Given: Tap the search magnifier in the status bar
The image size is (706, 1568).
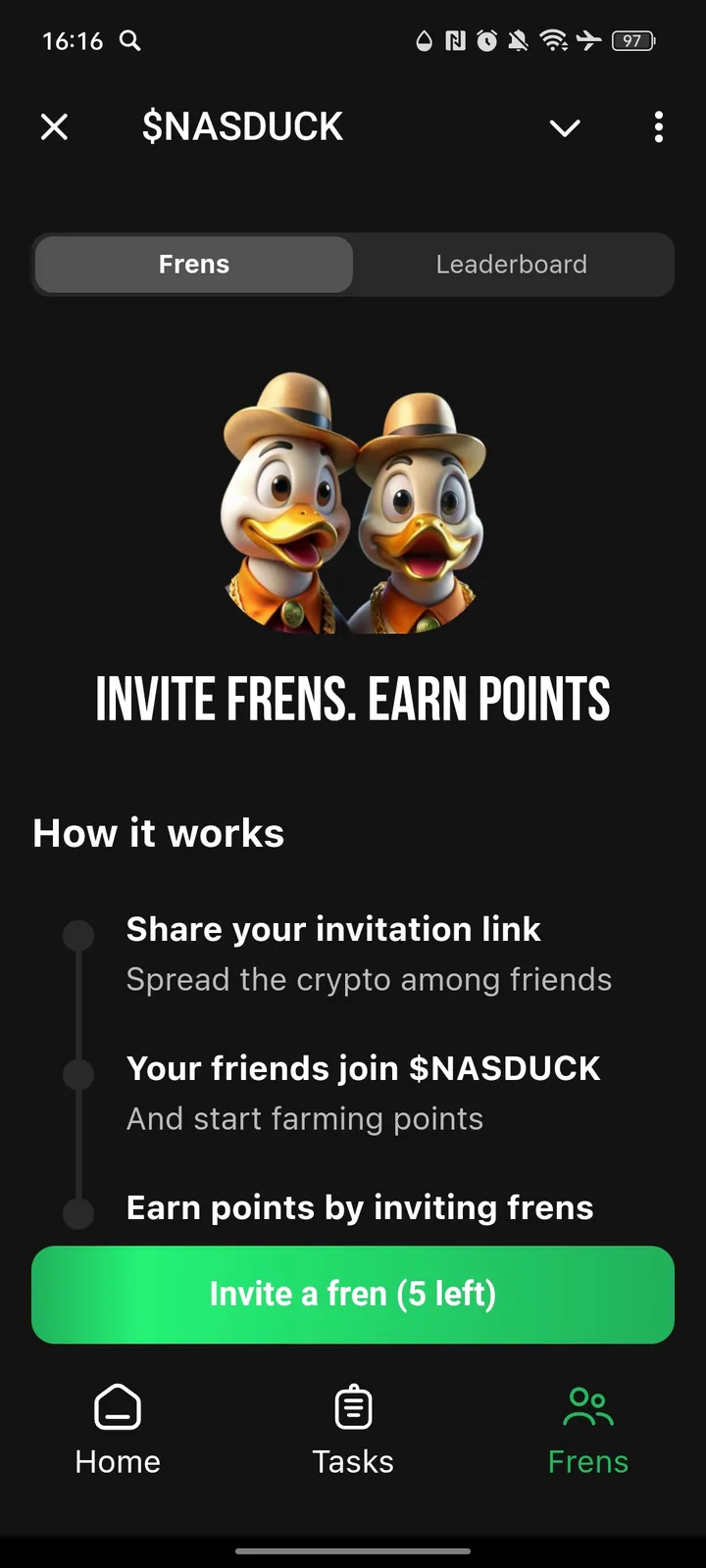Looking at the screenshot, I should click(x=130, y=41).
